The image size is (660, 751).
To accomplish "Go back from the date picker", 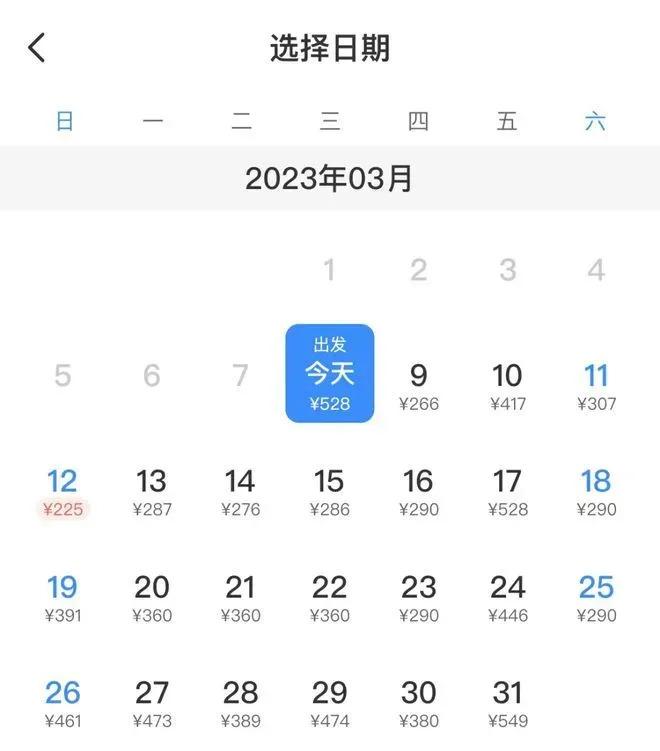I will pos(37,47).
